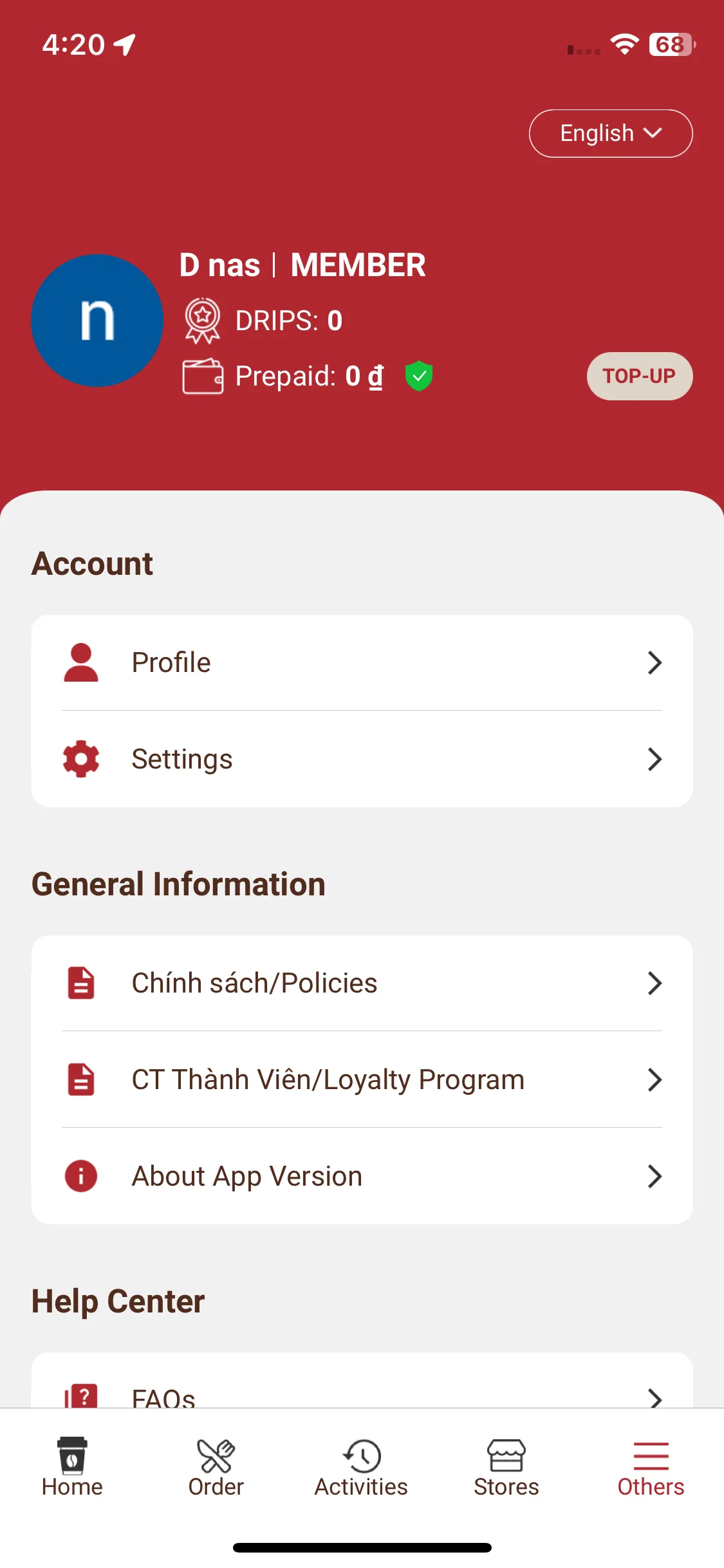The width and height of the screenshot is (724, 1568).
Task: Tap the TOP-UP button
Action: click(639, 376)
